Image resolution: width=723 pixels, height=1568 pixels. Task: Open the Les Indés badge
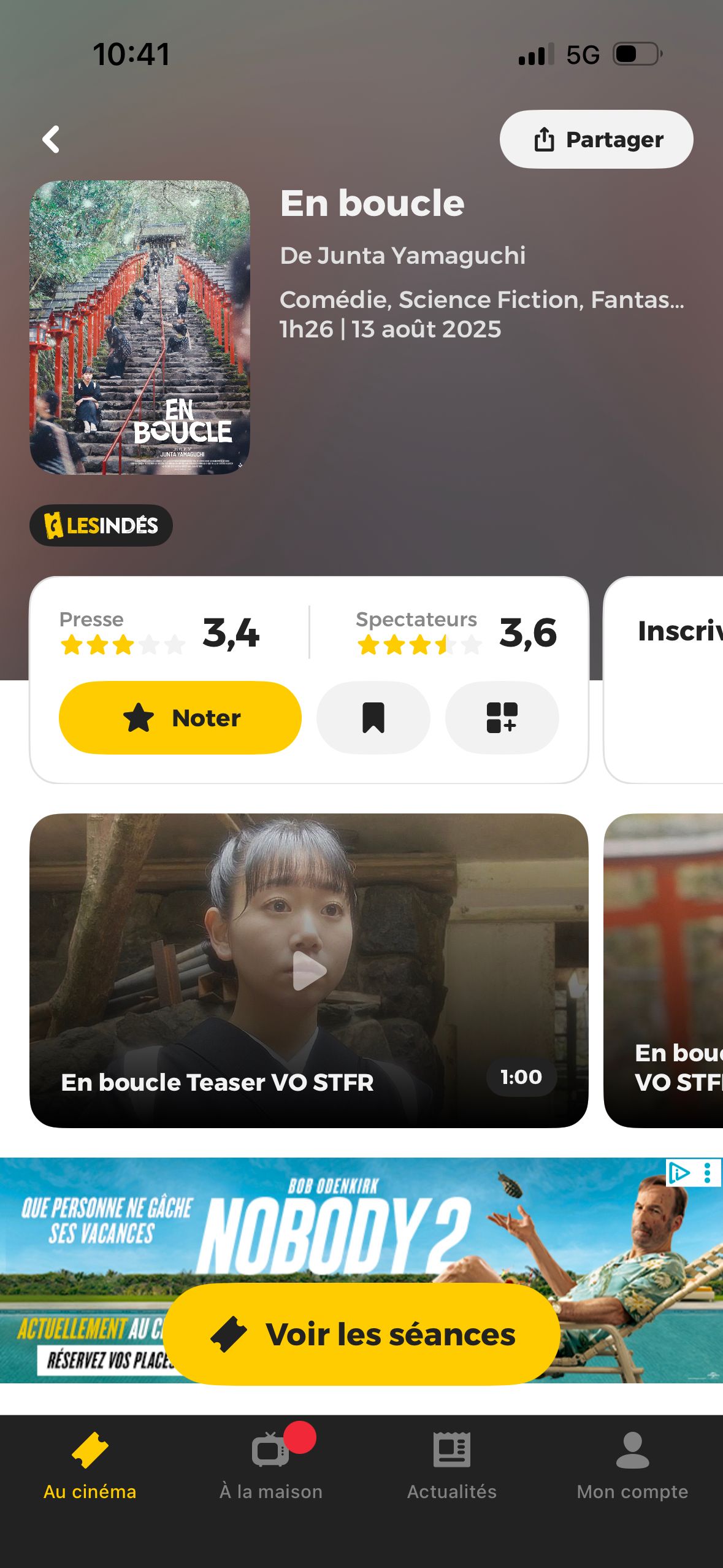pos(101,526)
